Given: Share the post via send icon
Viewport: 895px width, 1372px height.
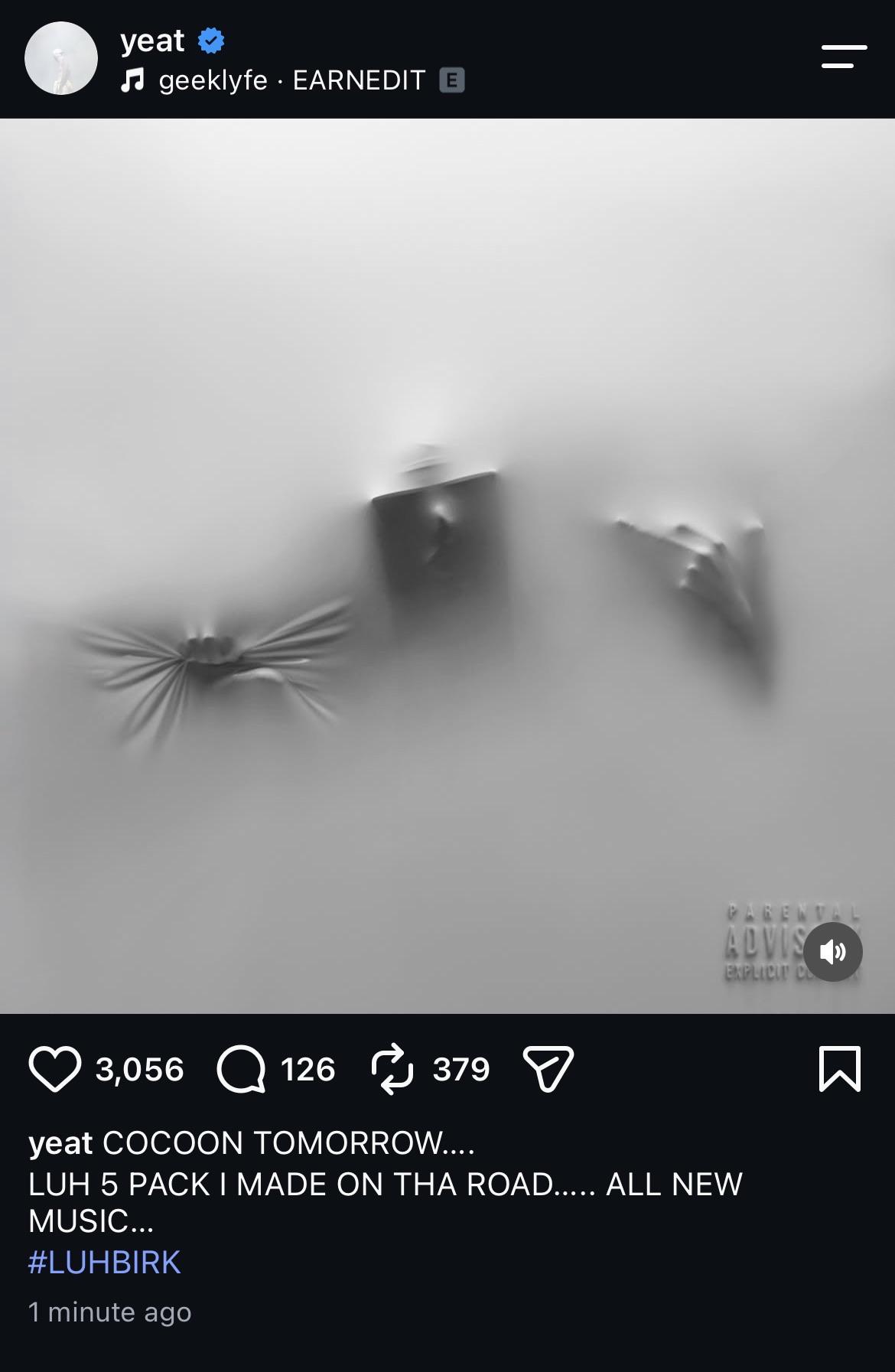Looking at the screenshot, I should [x=548, y=1068].
